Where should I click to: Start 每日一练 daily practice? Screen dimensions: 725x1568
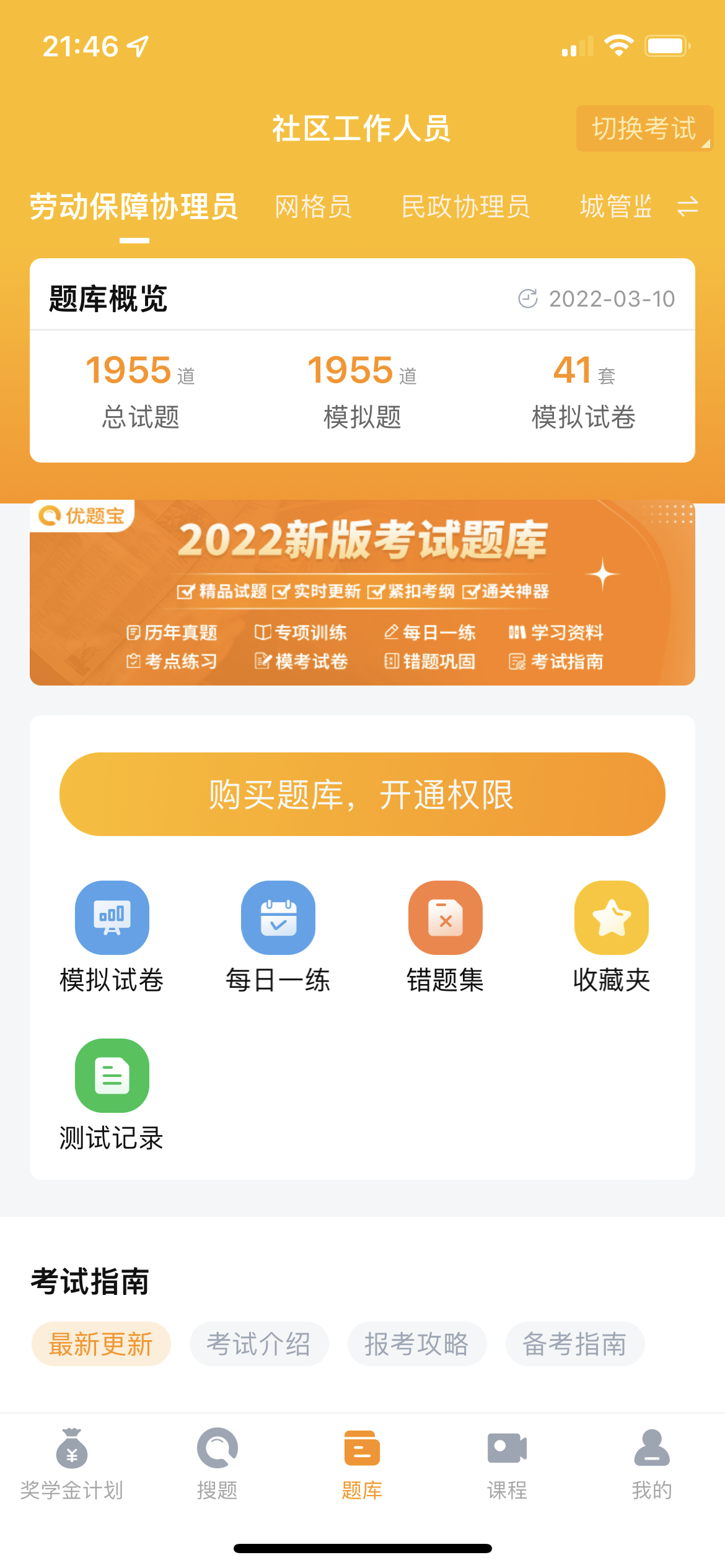pyautogui.click(x=278, y=936)
